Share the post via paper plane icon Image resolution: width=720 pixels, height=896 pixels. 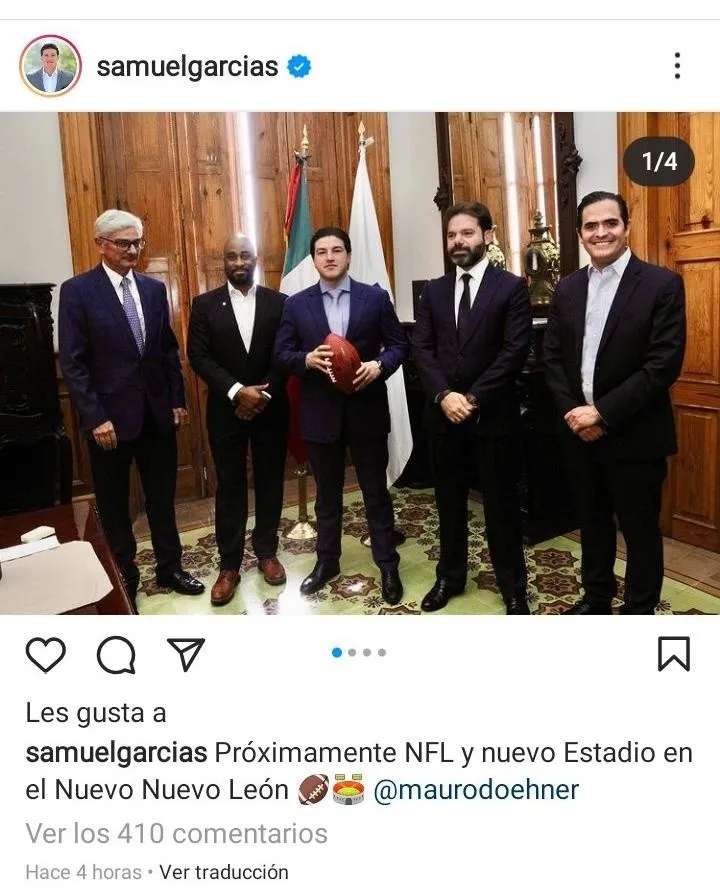(185, 654)
